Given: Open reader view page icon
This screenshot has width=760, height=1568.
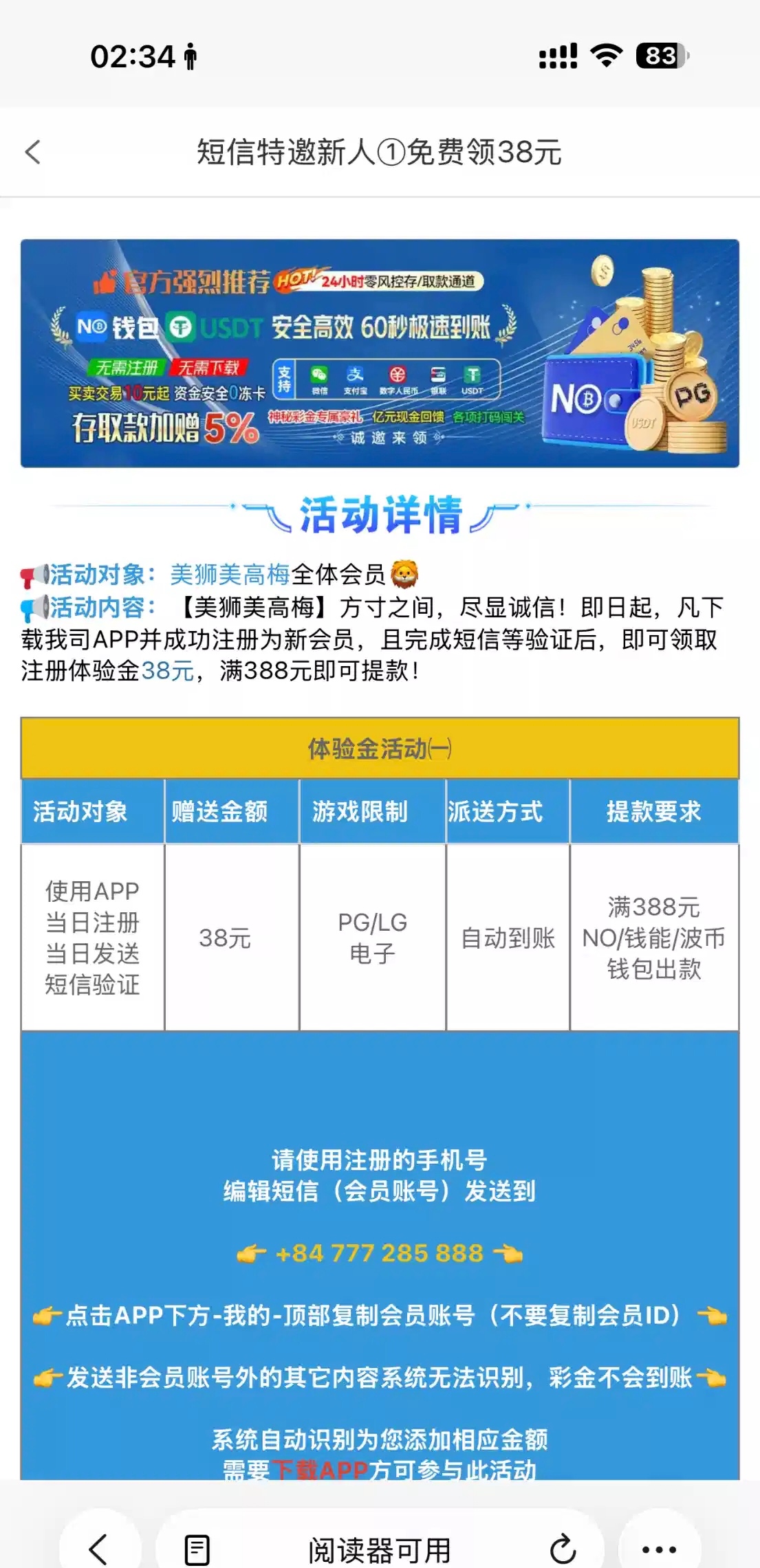Looking at the screenshot, I should coord(197,1549).
